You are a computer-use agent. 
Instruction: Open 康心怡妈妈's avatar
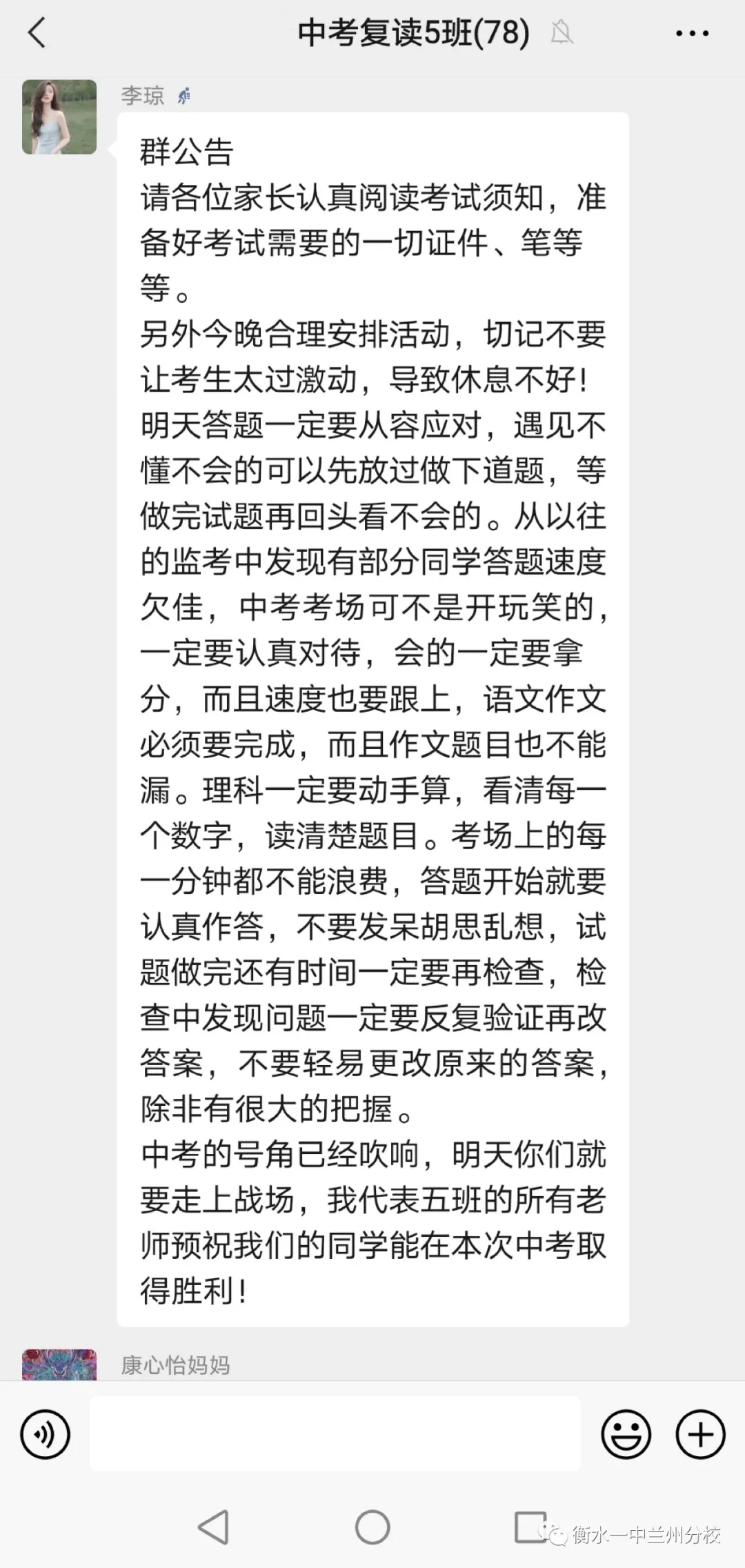point(59,1364)
